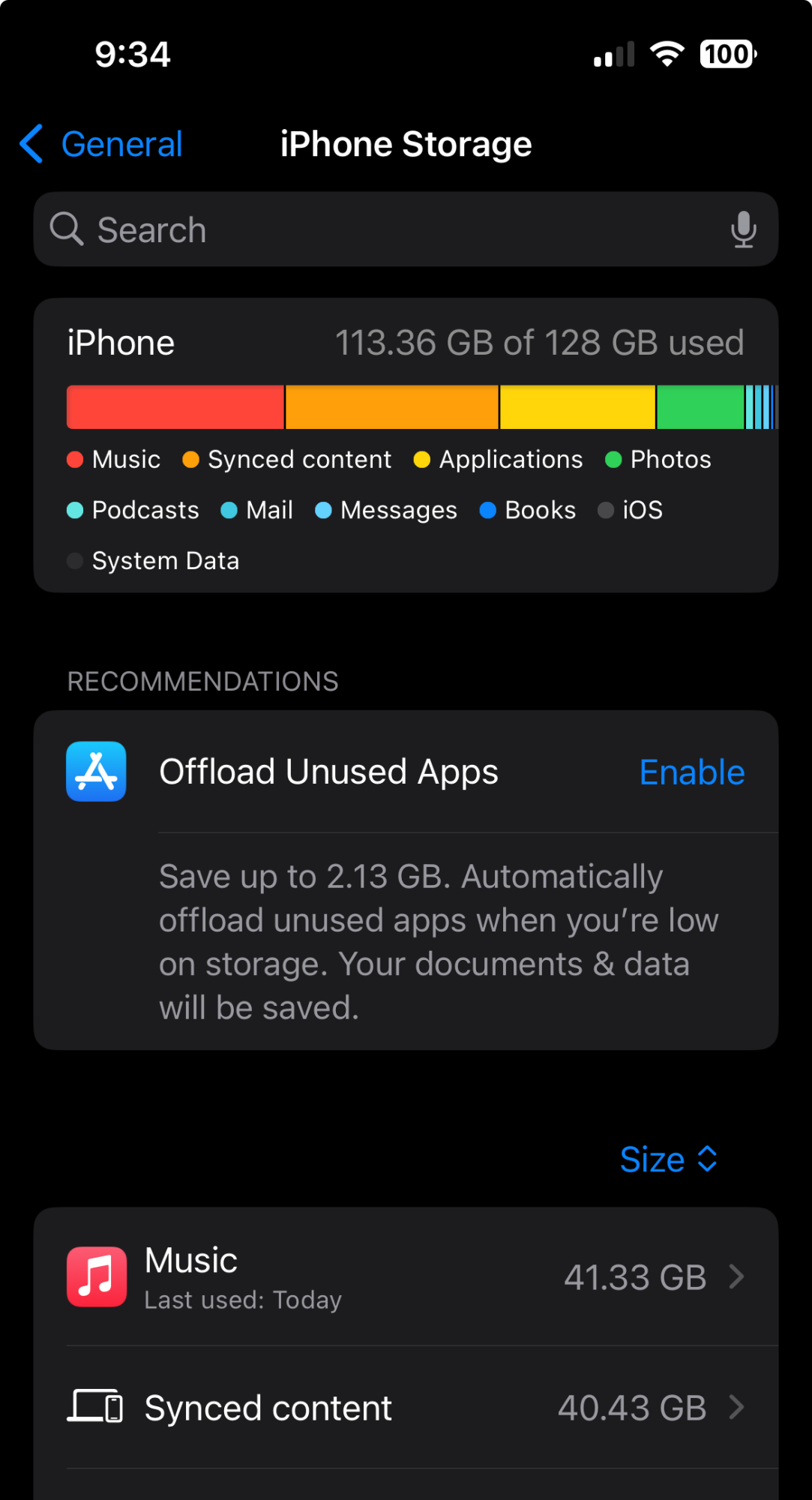Enable Offload Unused Apps
The height and width of the screenshot is (1500, 812).
691,772
